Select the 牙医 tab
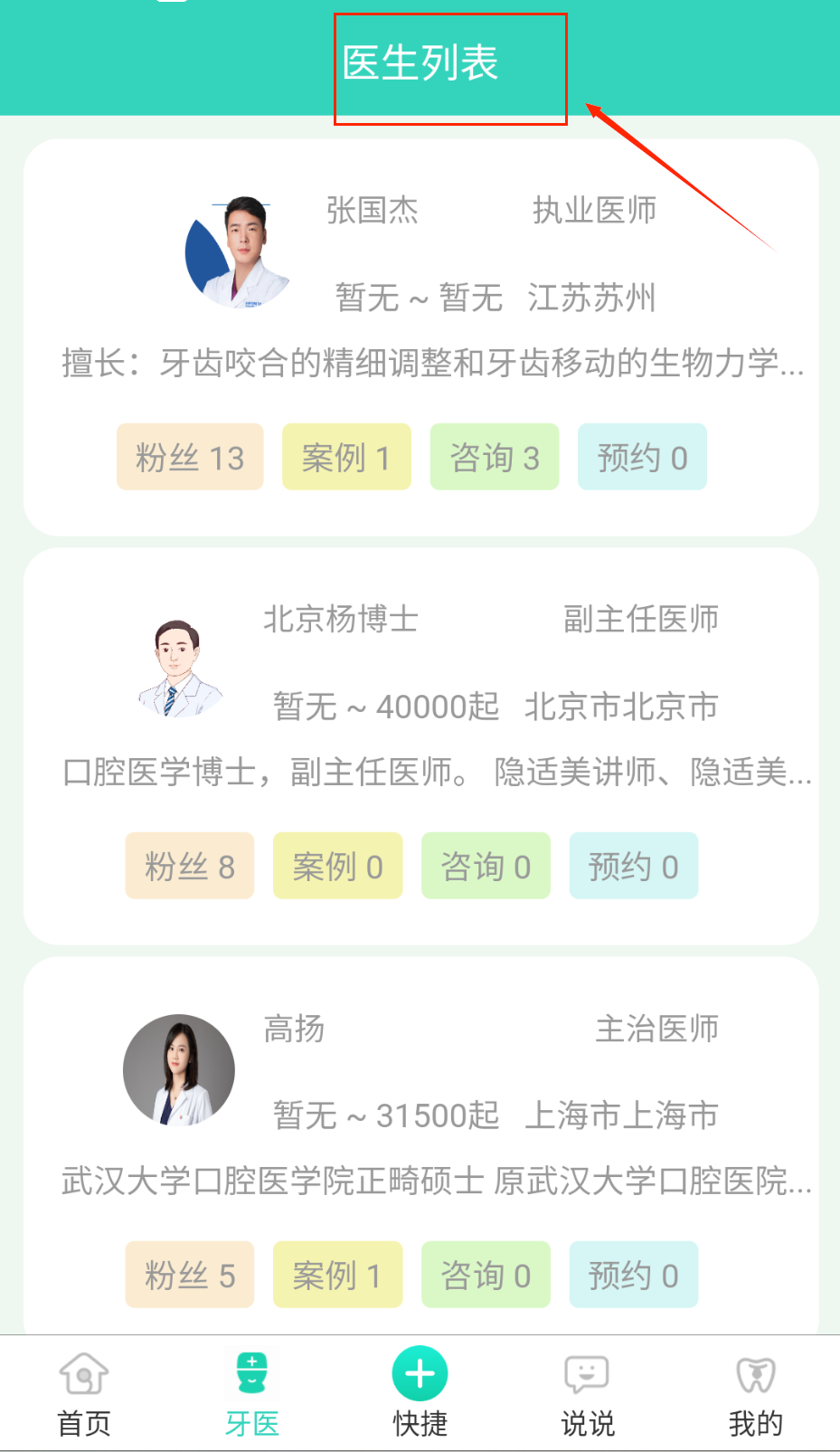 point(252,1394)
